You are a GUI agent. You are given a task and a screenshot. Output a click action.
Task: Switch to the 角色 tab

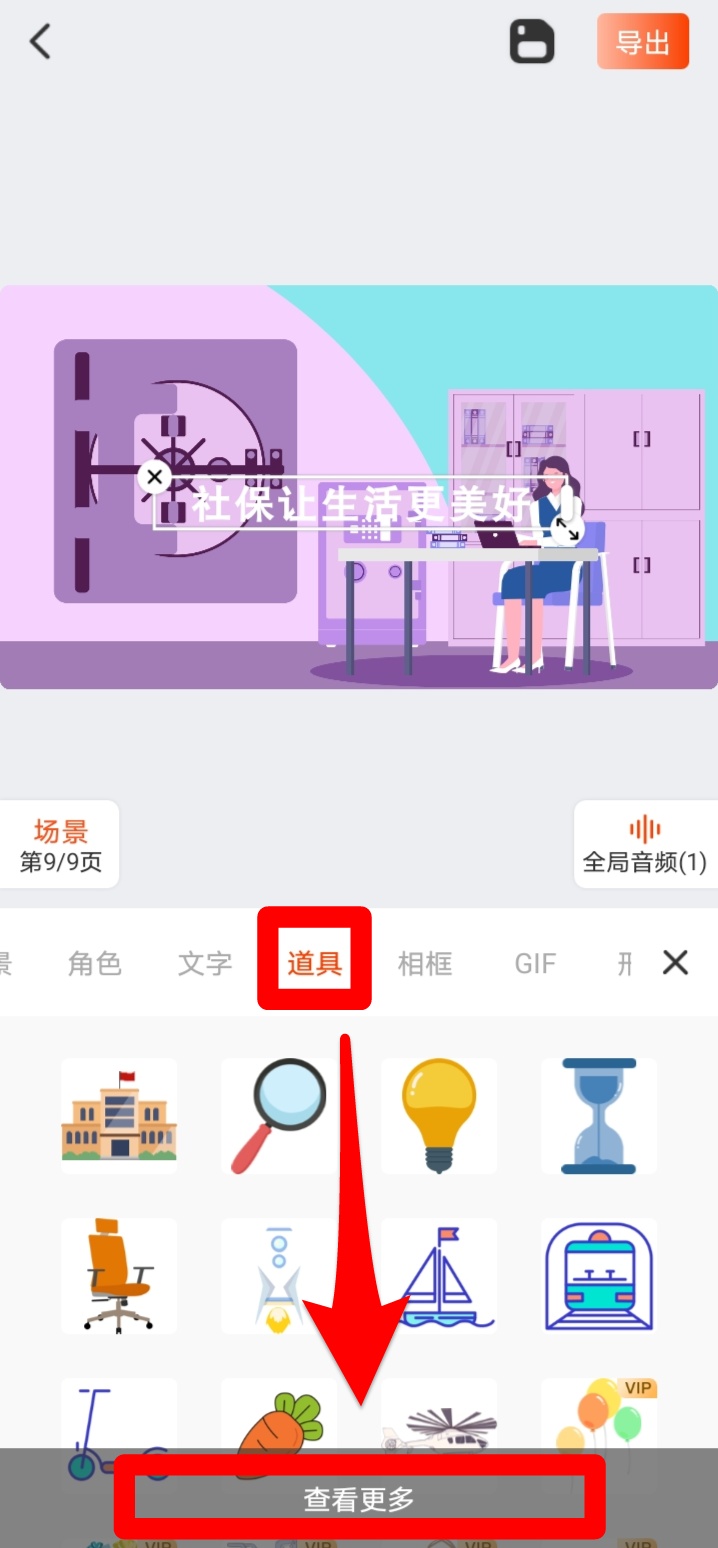click(x=95, y=963)
